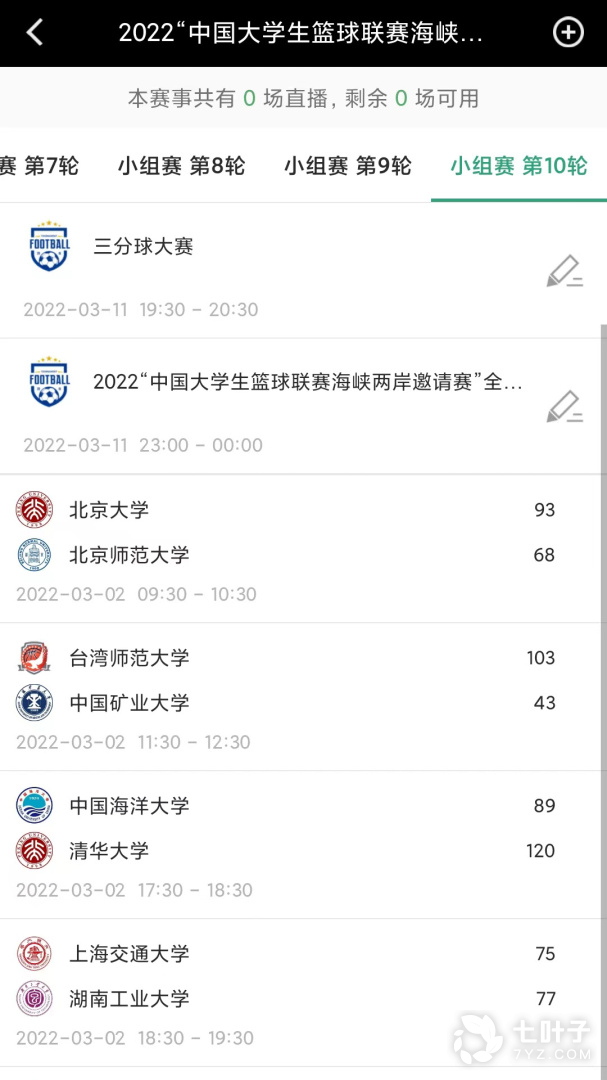Switch to the 小组赛 第8轮 tab
Image resolution: width=607 pixels, height=1080 pixels.
point(181,166)
